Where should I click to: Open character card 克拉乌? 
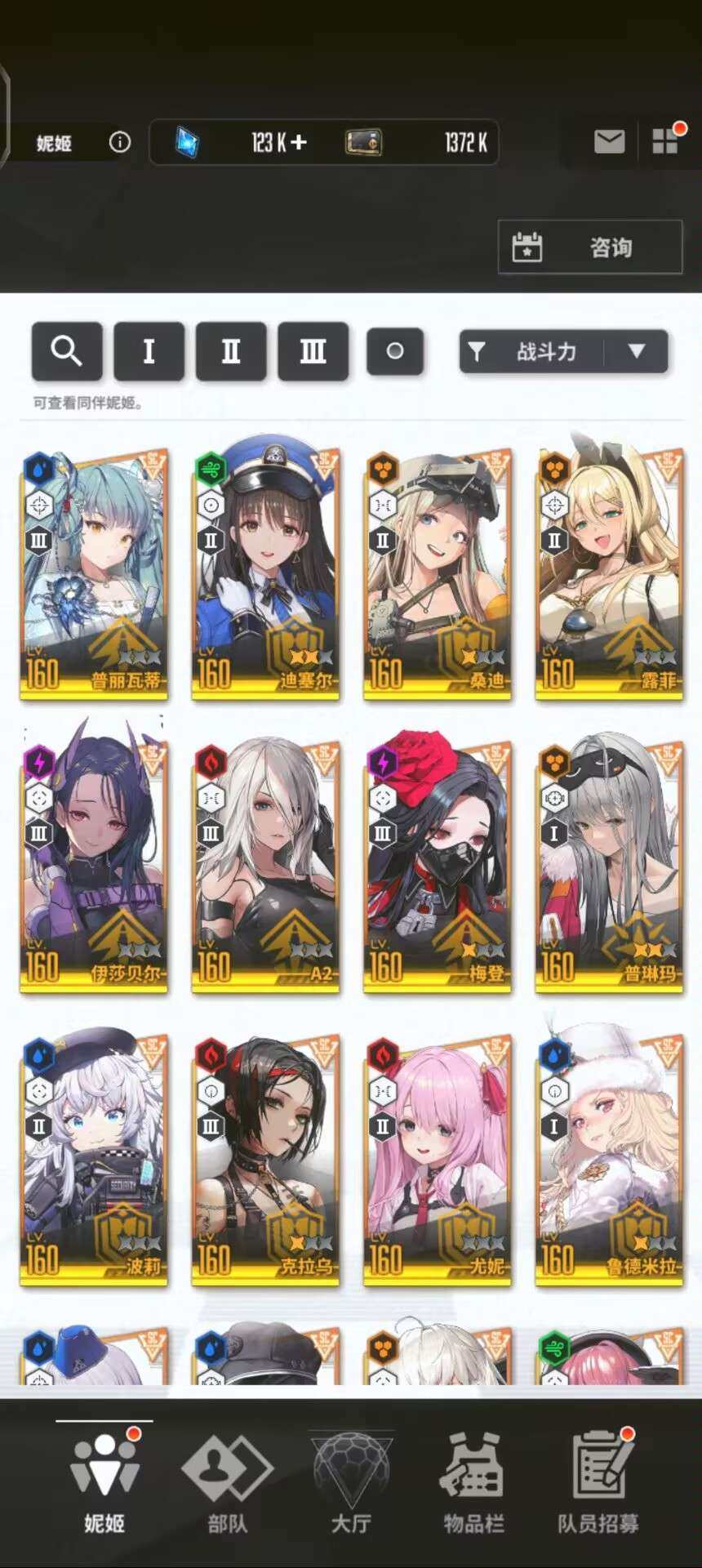[265, 1158]
